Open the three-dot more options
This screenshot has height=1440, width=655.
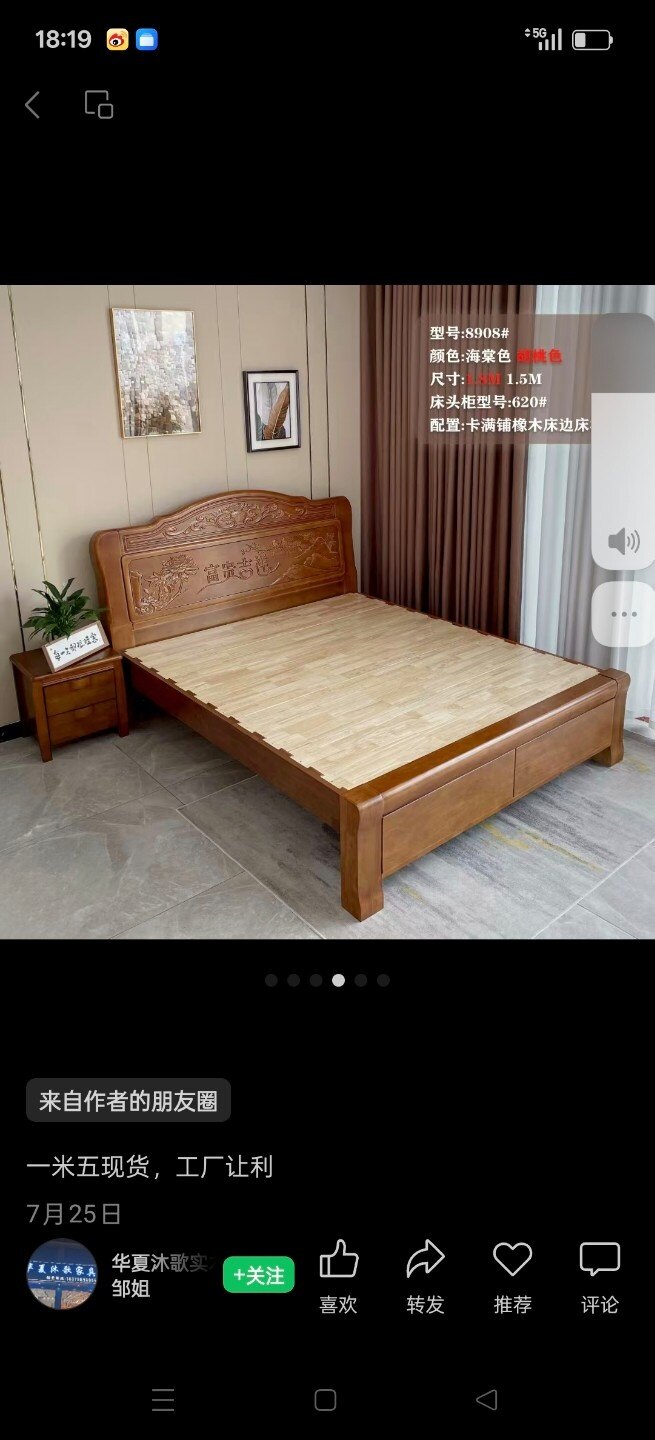pos(623,614)
